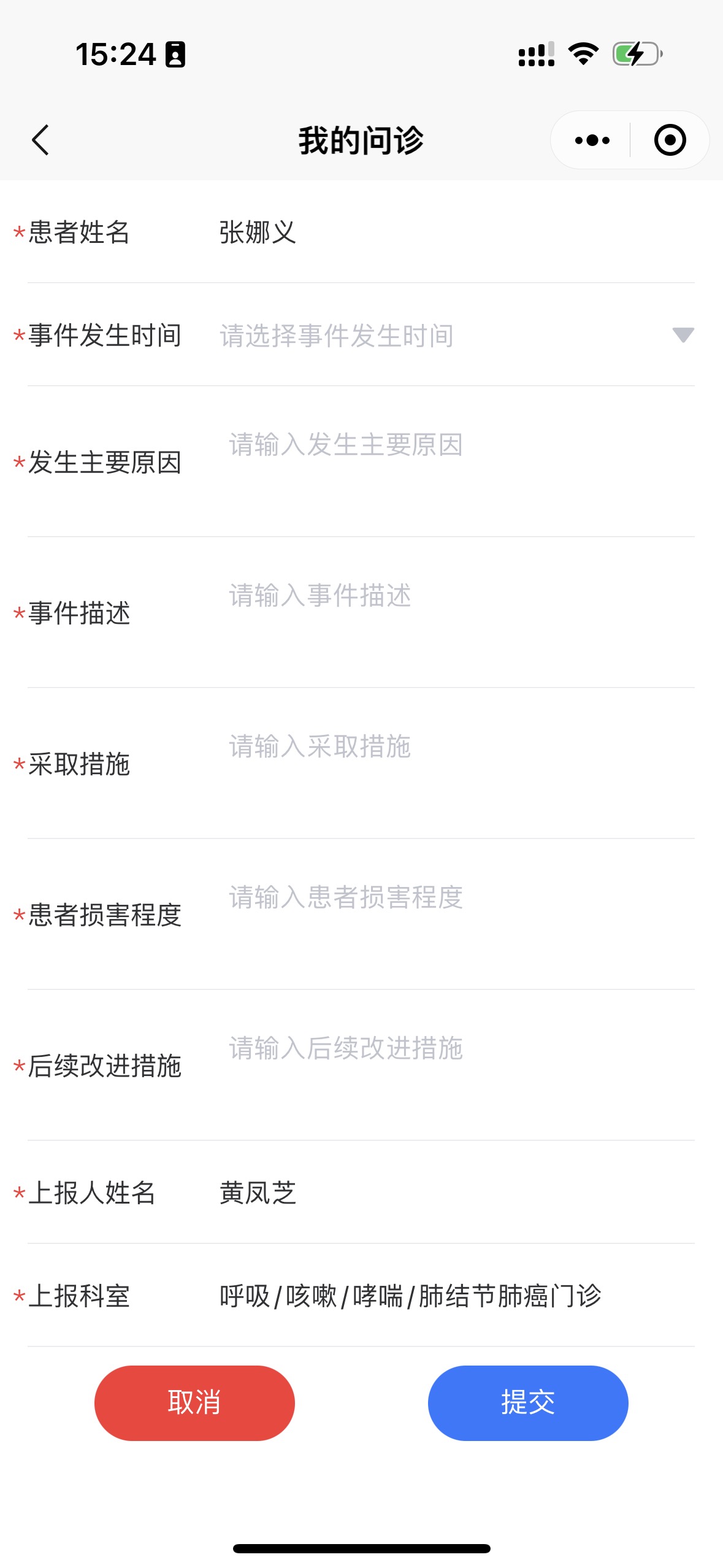The image size is (723, 1568).
Task: Edit the 患者姓名 field
Action: tap(454, 233)
